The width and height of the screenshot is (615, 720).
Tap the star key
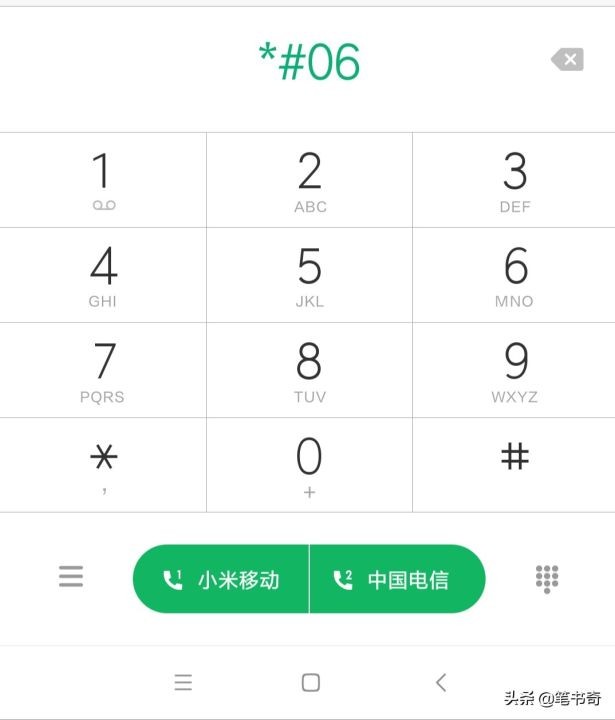103,464
